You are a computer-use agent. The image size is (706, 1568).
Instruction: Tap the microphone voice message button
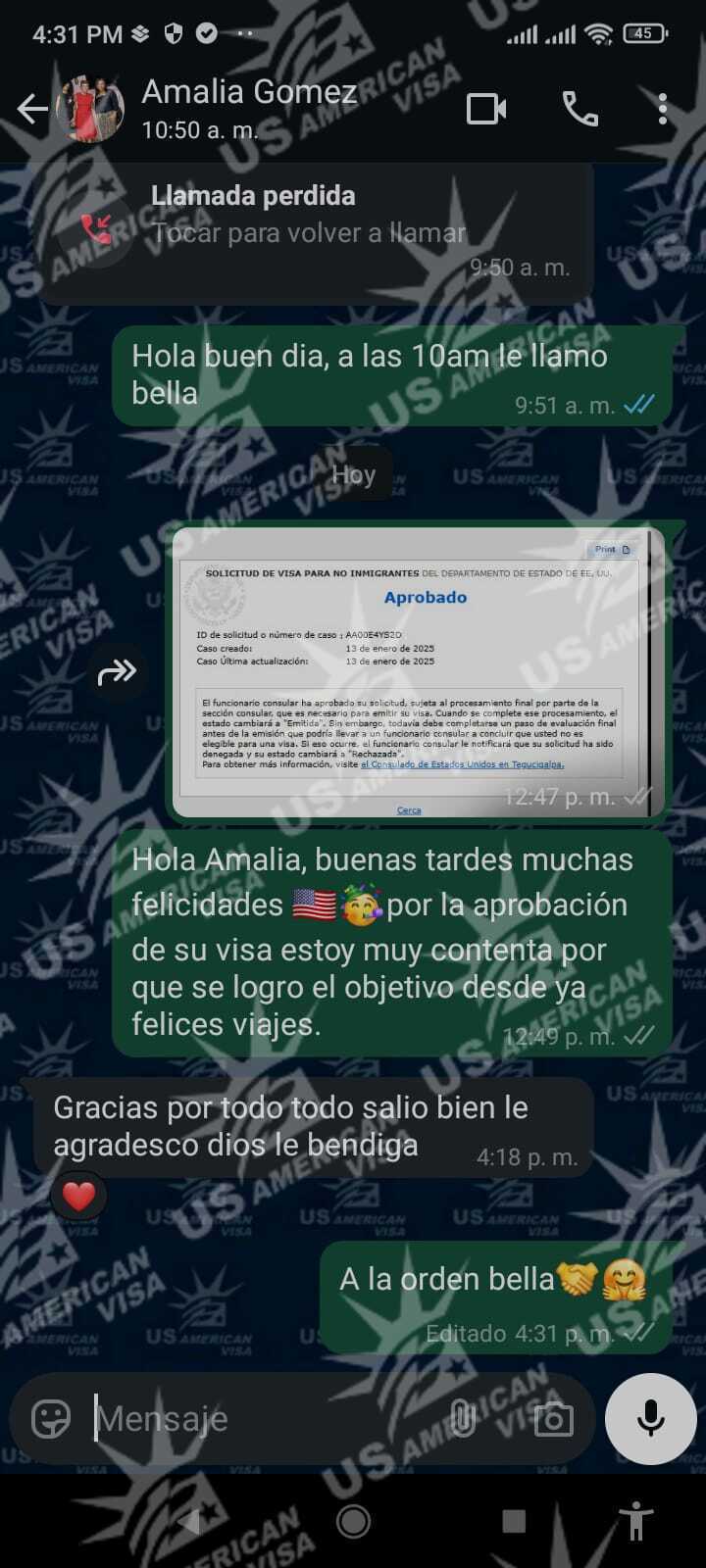[650, 1418]
